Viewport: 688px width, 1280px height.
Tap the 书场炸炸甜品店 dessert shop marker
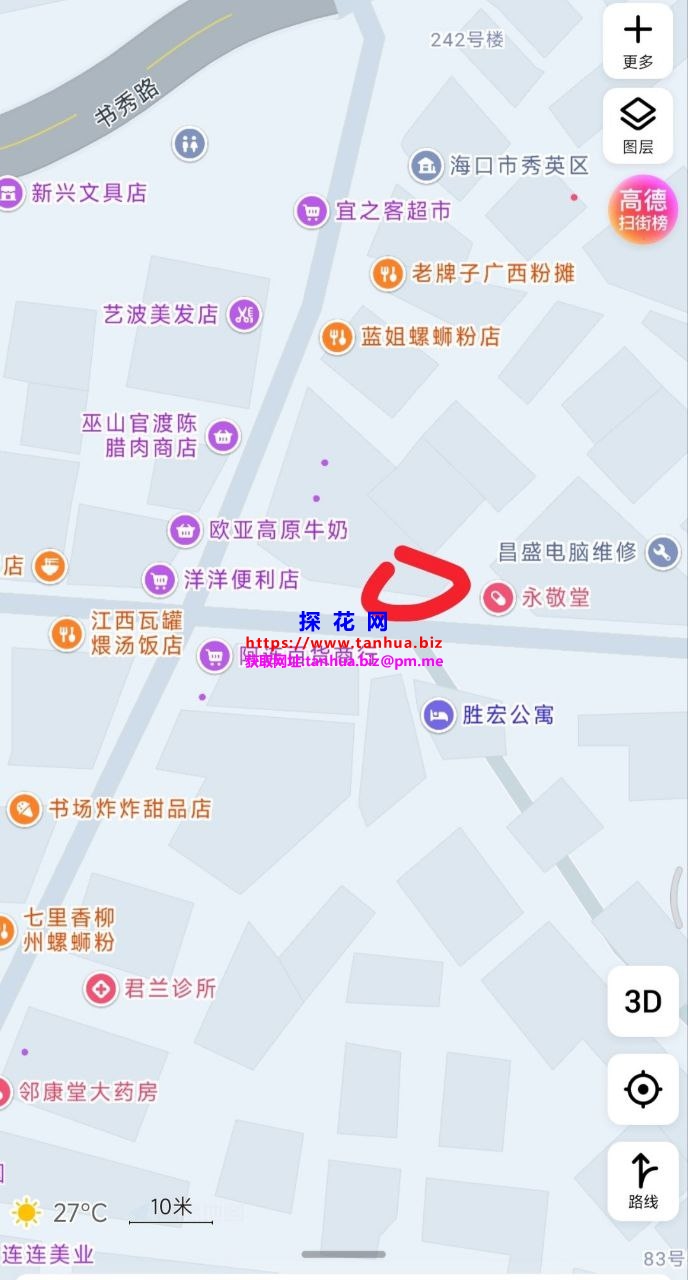[24, 808]
